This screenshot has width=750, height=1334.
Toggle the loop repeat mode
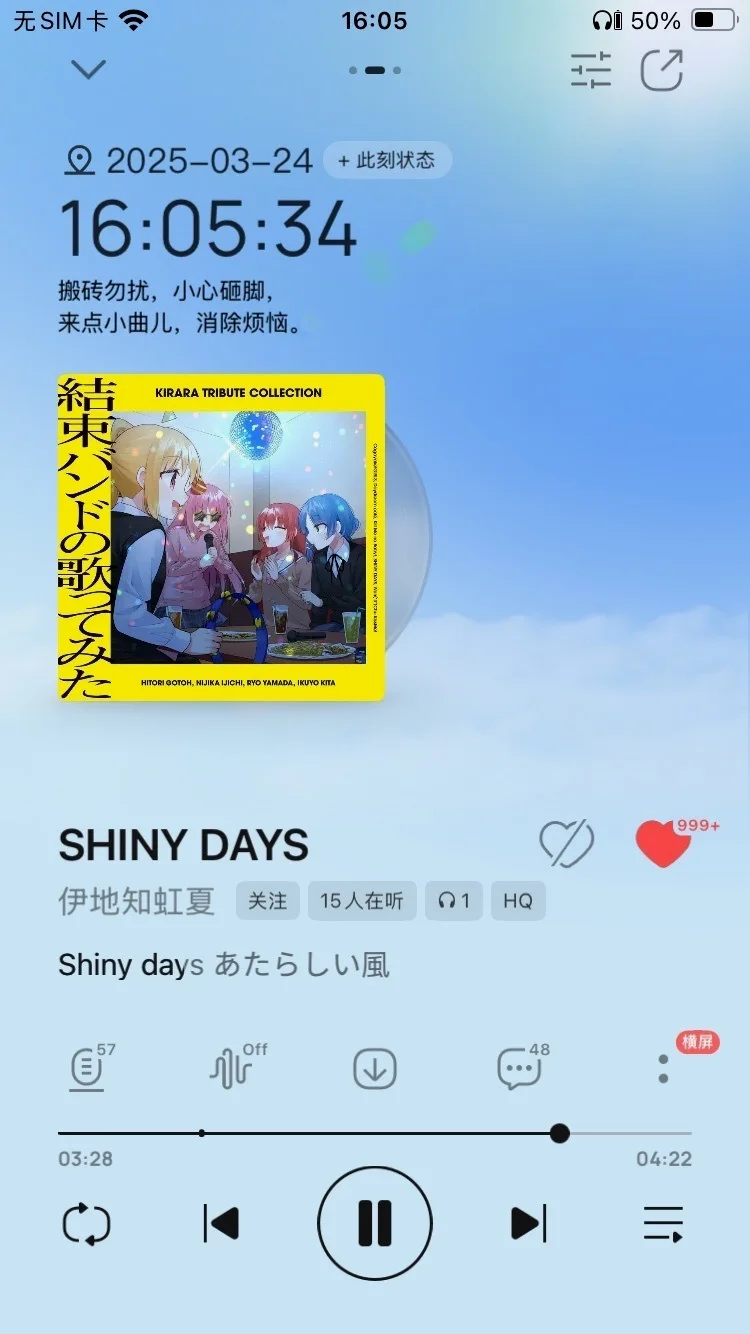[x=87, y=1224]
